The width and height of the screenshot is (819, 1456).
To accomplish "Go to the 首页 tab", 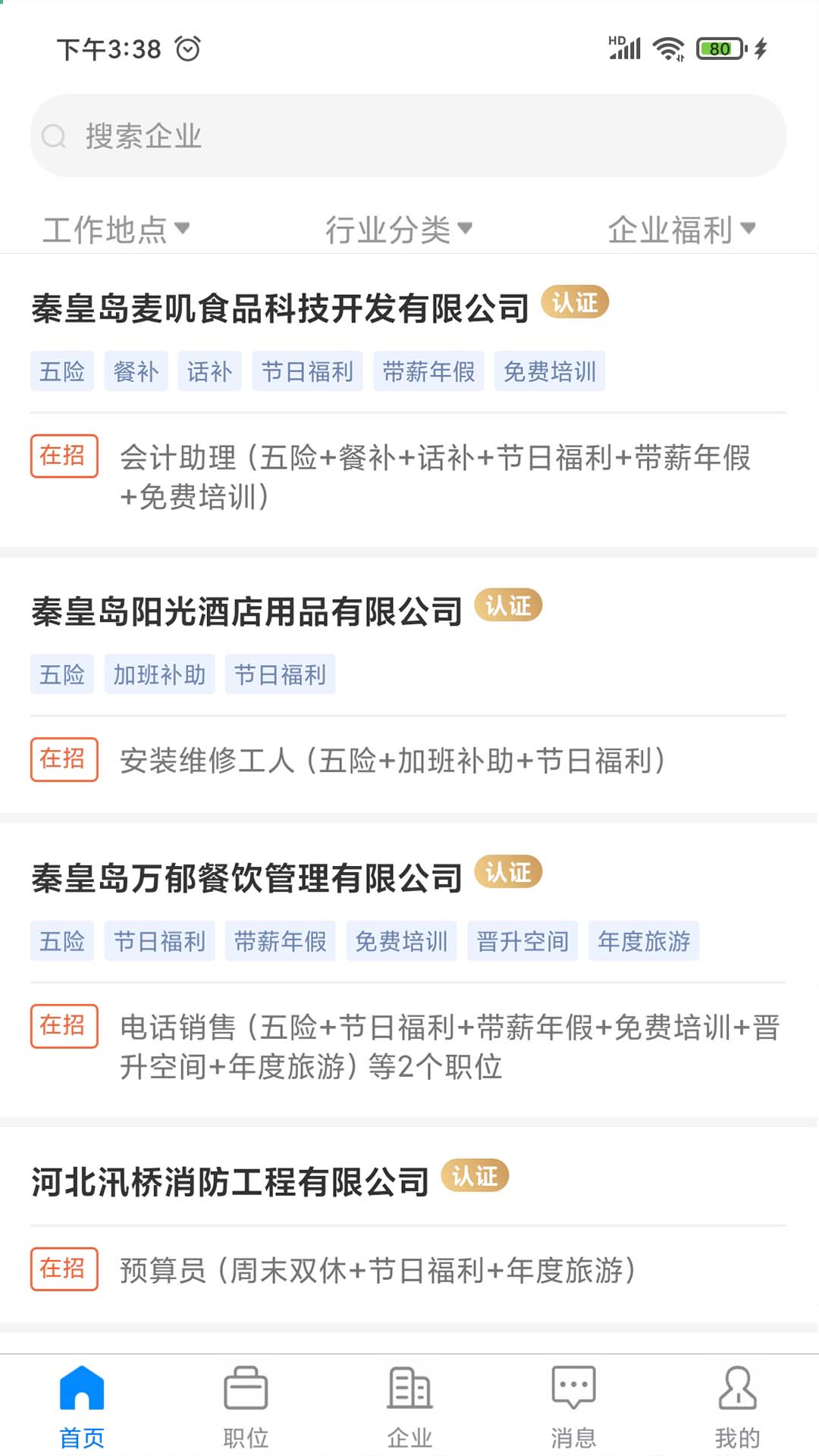I will pyautogui.click(x=82, y=1405).
